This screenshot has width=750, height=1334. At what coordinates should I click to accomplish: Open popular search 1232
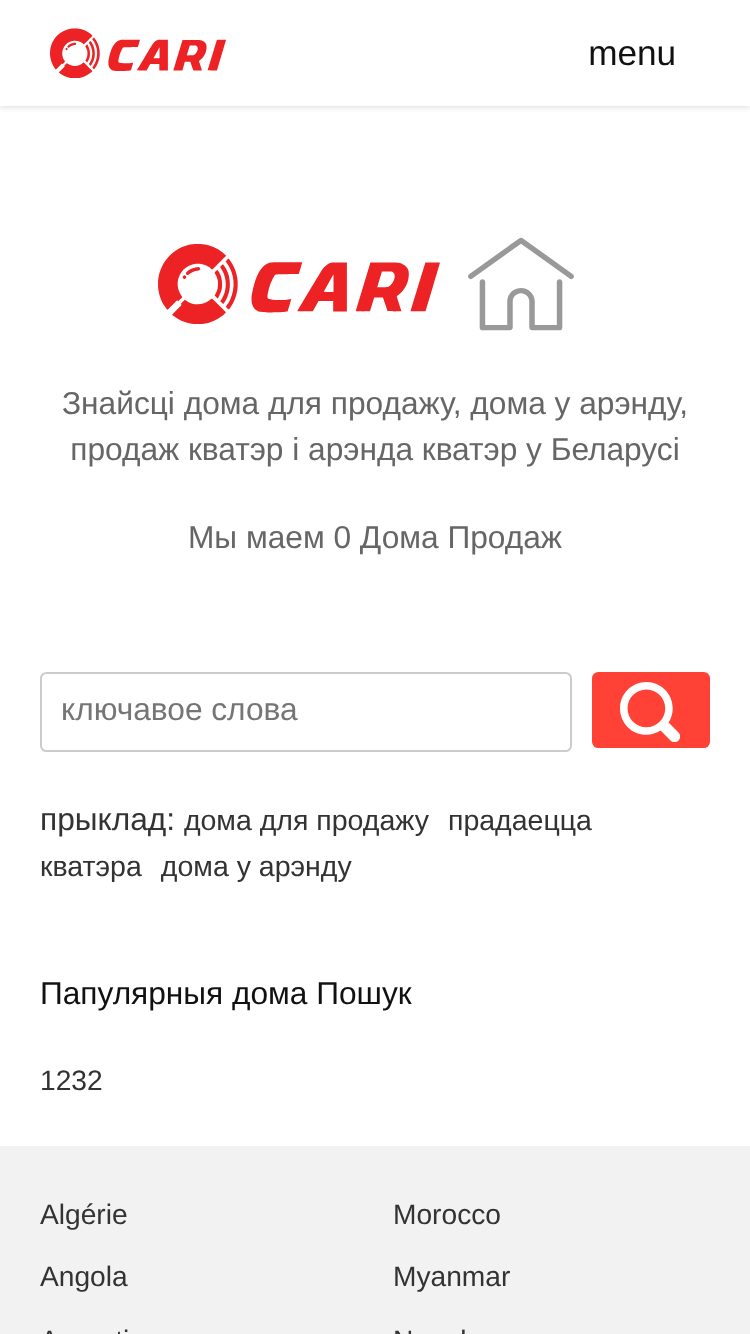coord(71,1081)
